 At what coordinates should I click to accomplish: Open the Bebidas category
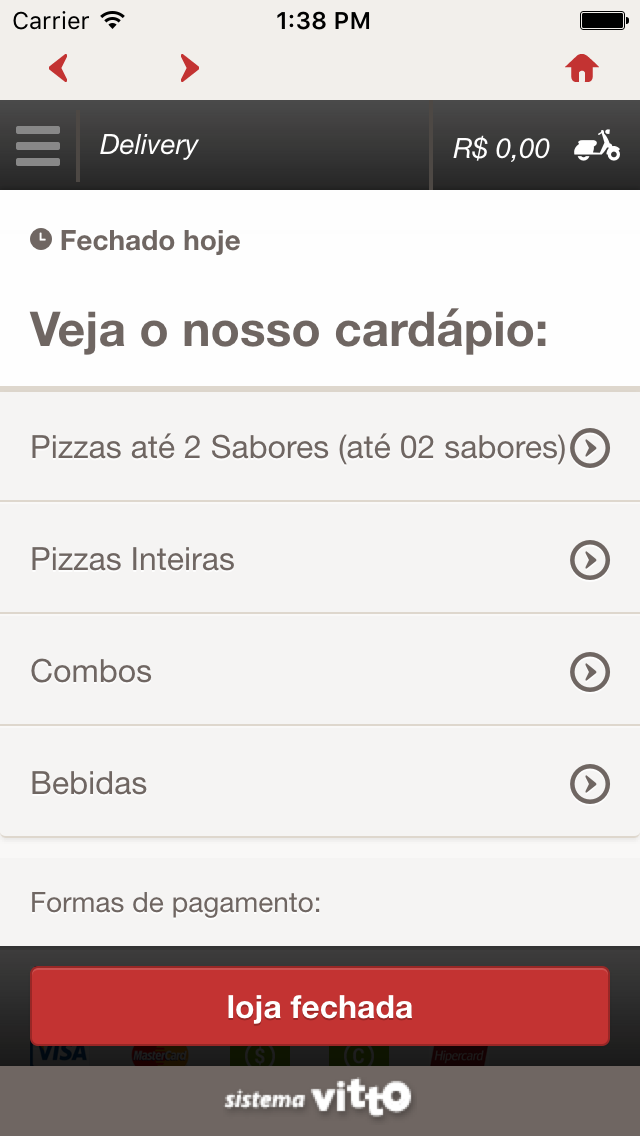(320, 782)
